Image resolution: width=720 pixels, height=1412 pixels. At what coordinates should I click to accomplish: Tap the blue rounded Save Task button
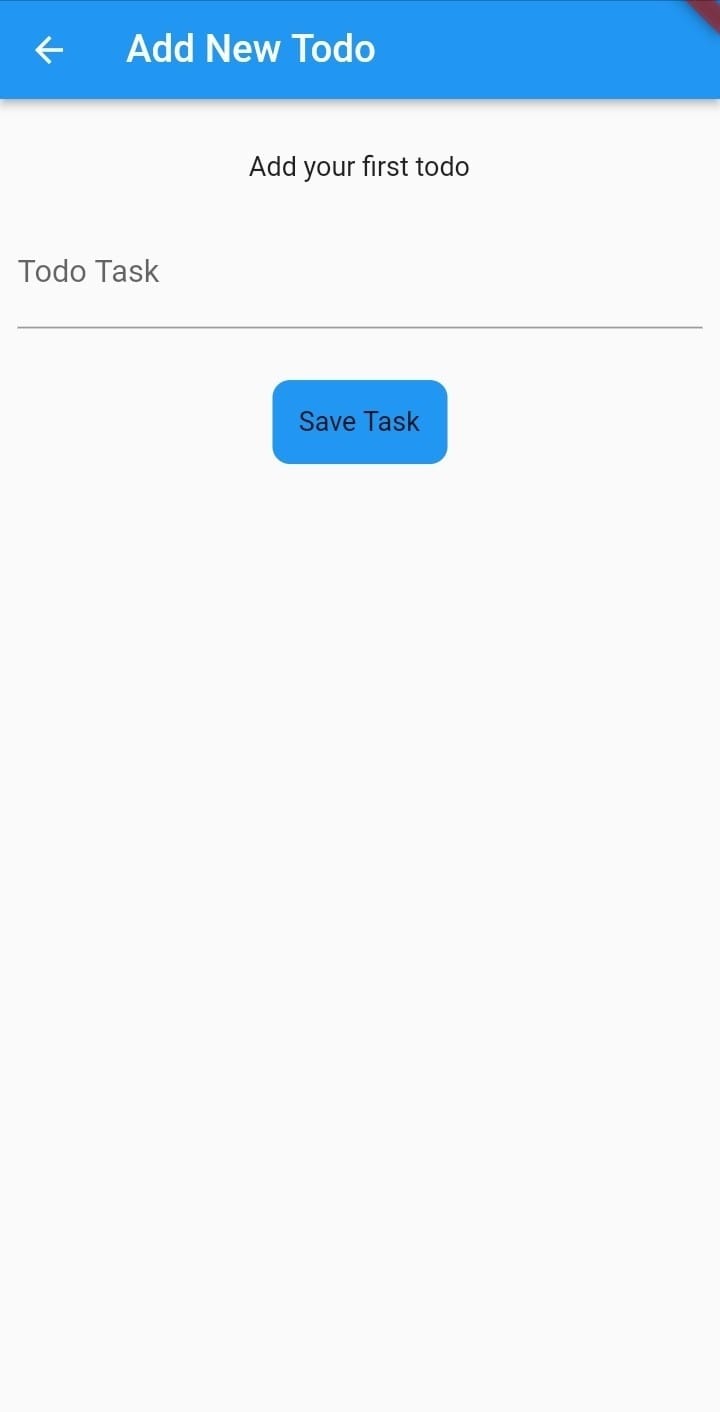(359, 421)
